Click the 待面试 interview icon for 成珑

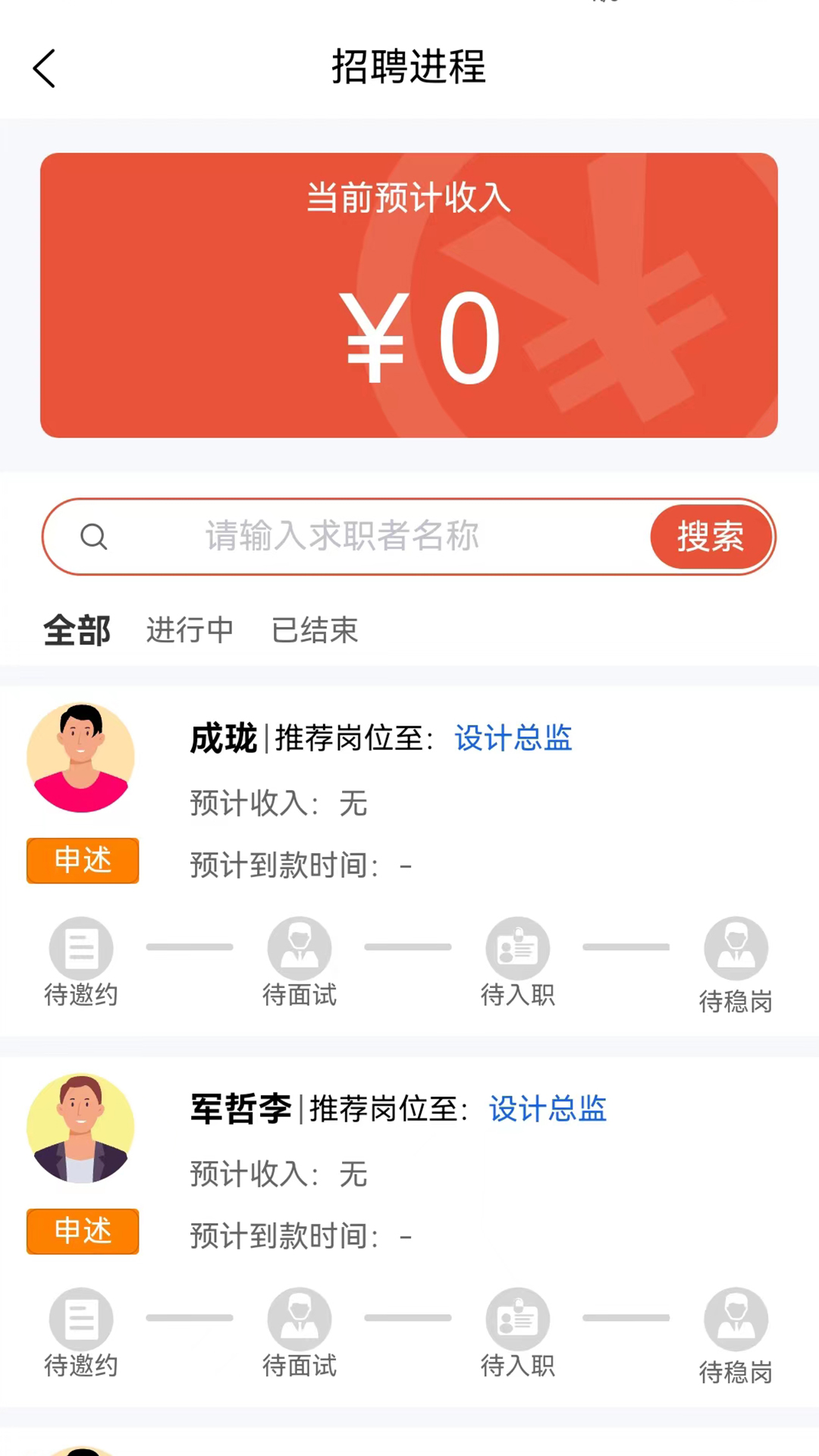[x=300, y=947]
